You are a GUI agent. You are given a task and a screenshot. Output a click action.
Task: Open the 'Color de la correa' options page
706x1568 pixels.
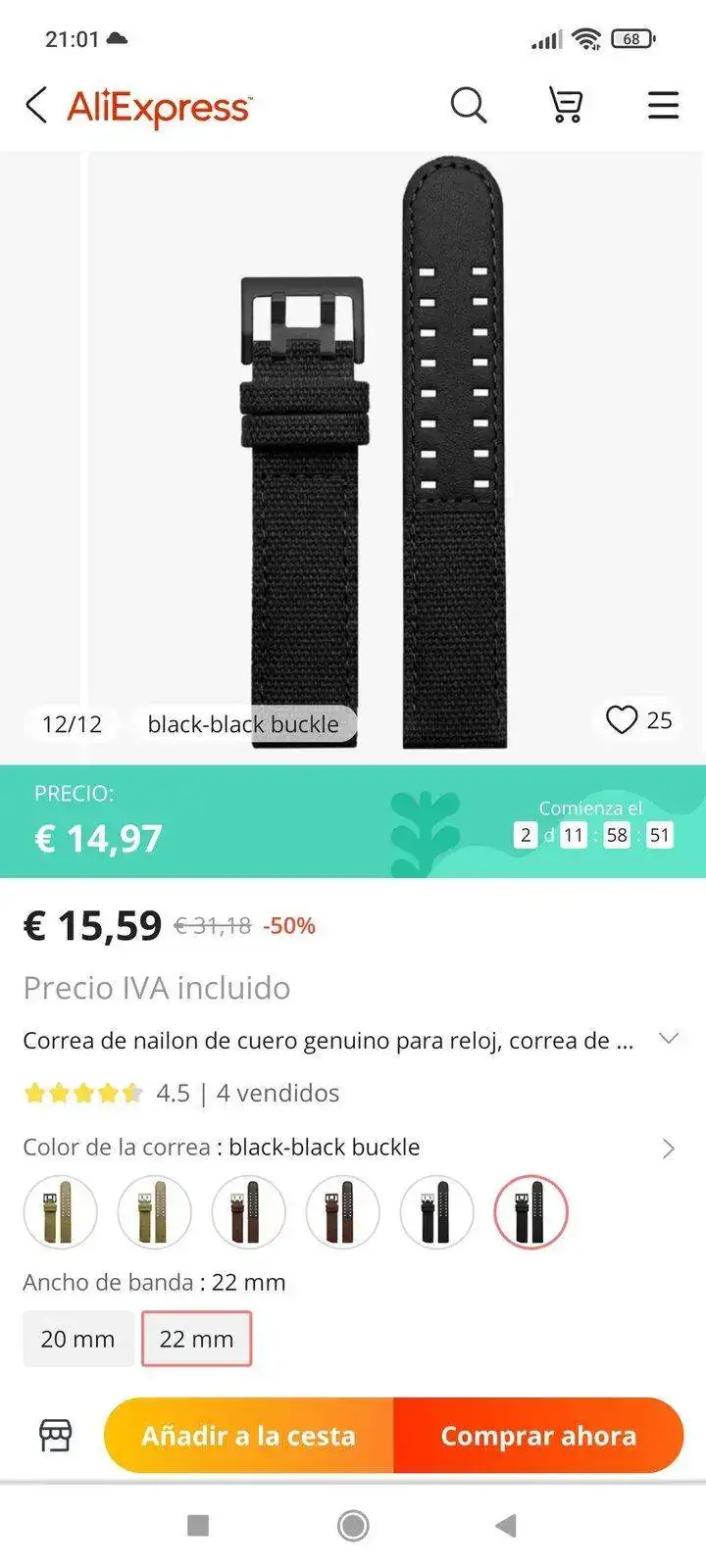pyautogui.click(x=669, y=1148)
